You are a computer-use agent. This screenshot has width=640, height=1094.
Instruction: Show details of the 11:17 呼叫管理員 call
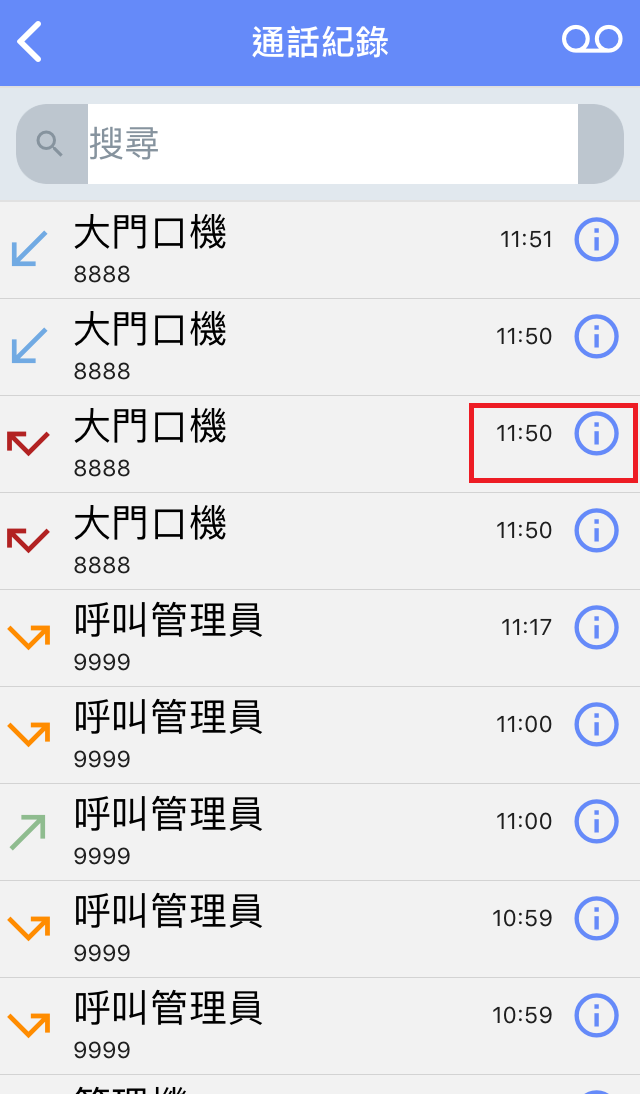[596, 627]
